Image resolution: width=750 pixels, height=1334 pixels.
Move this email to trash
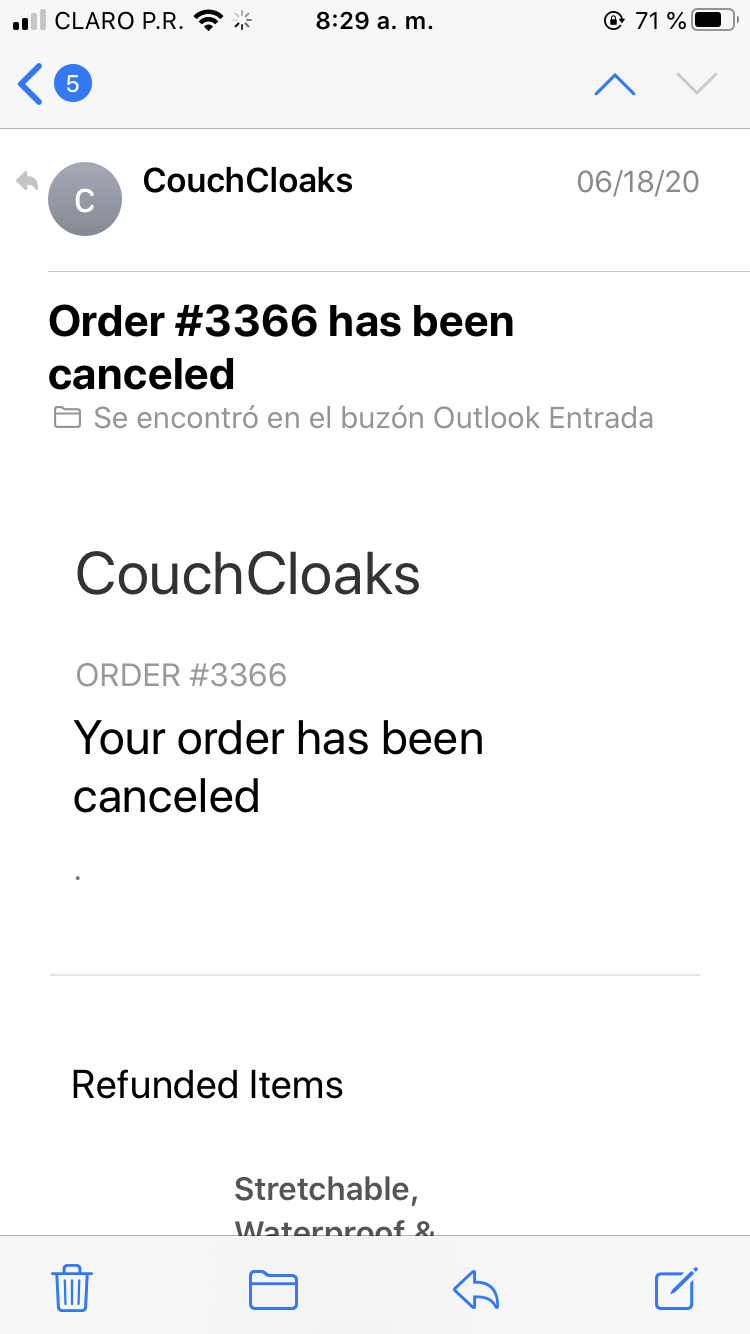tap(72, 1287)
